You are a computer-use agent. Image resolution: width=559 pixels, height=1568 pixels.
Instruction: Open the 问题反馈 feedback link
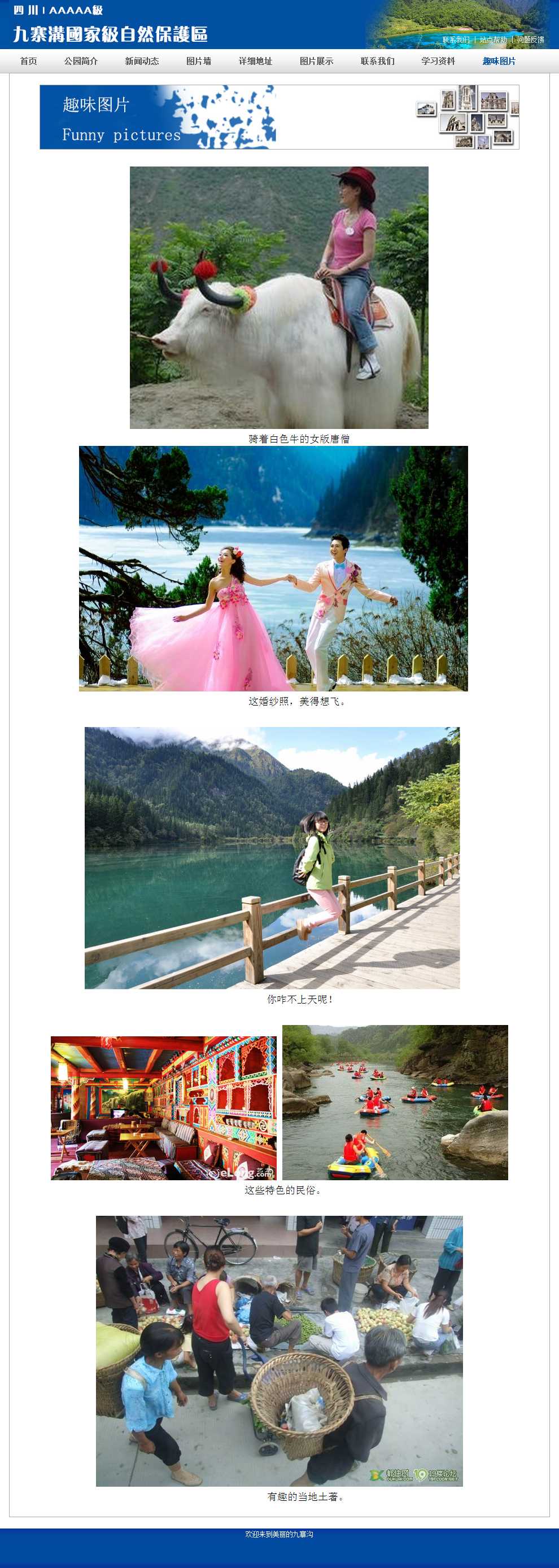530,40
